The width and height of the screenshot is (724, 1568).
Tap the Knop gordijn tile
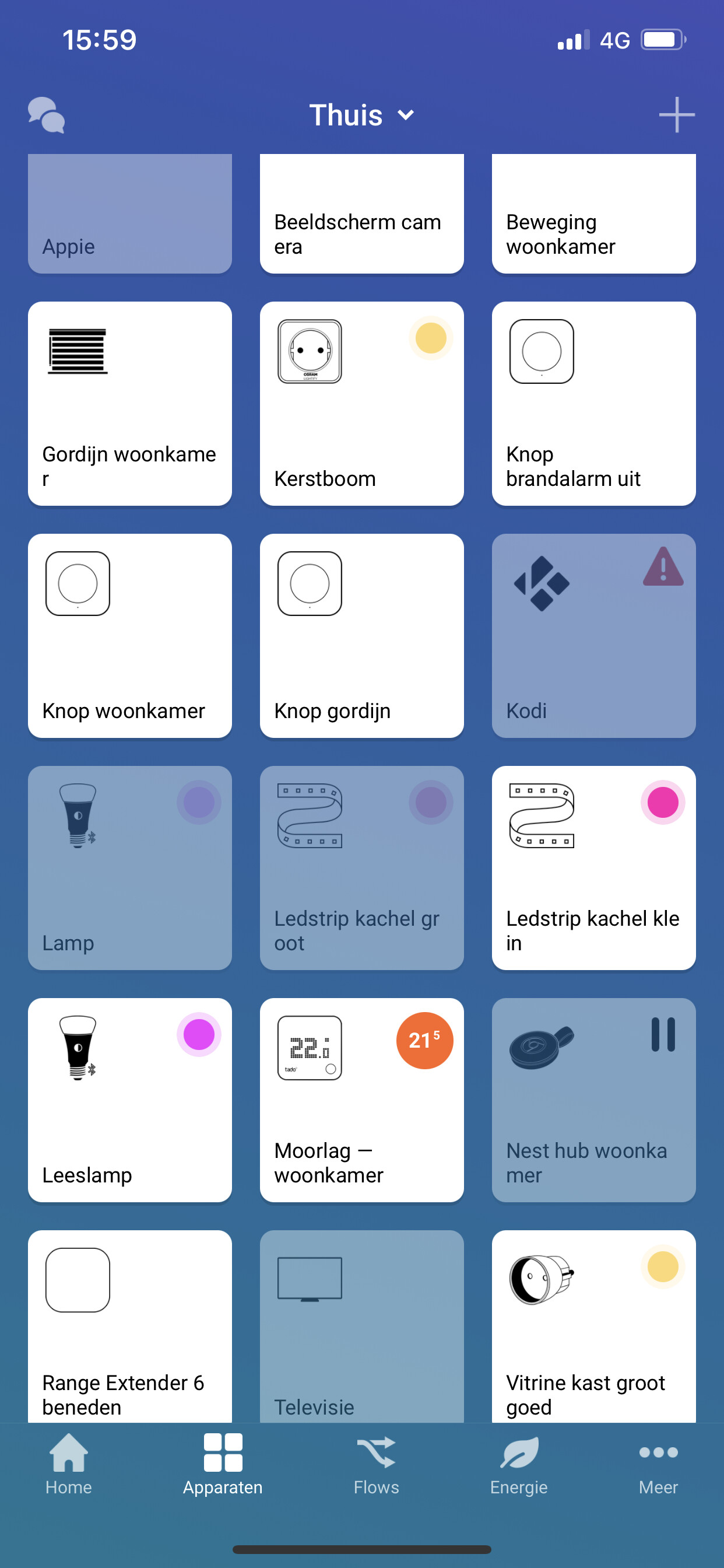pos(361,635)
